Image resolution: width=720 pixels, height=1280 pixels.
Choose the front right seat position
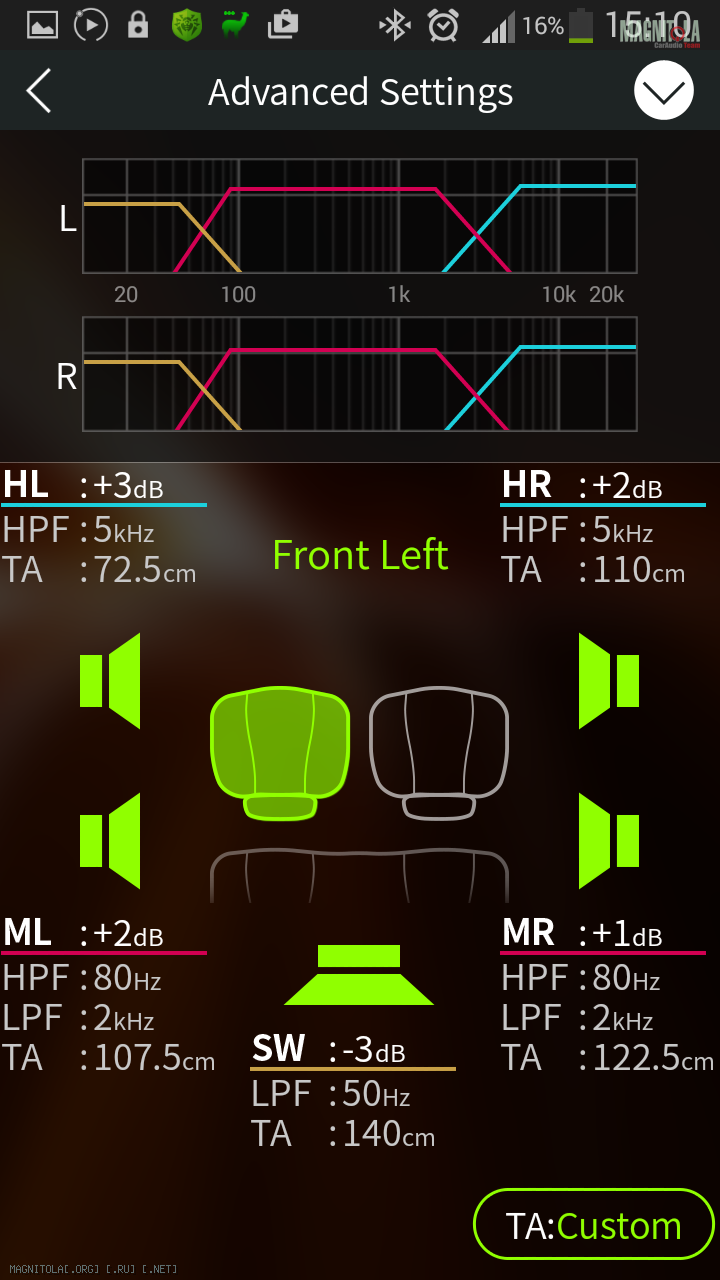[x=439, y=753]
